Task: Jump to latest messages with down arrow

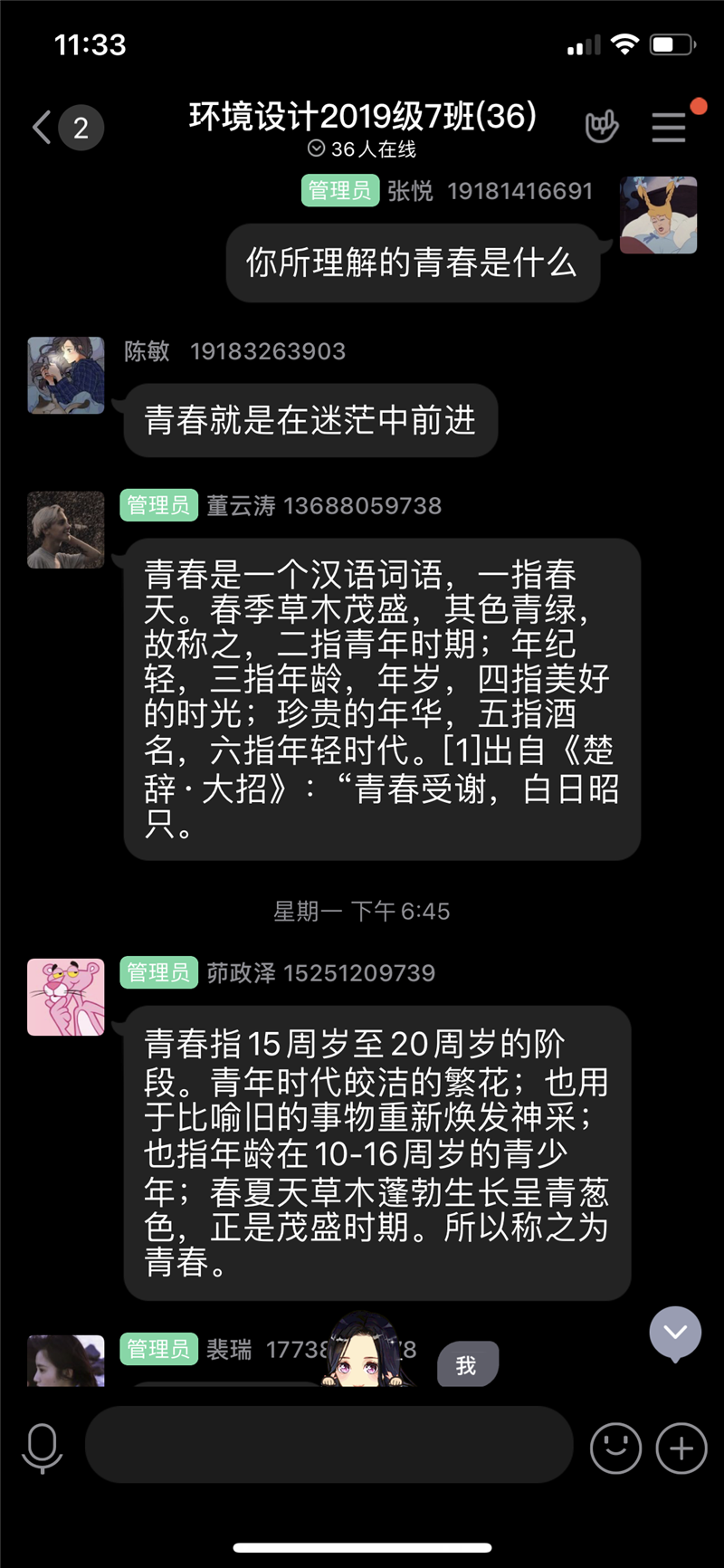Action: 675,1333
